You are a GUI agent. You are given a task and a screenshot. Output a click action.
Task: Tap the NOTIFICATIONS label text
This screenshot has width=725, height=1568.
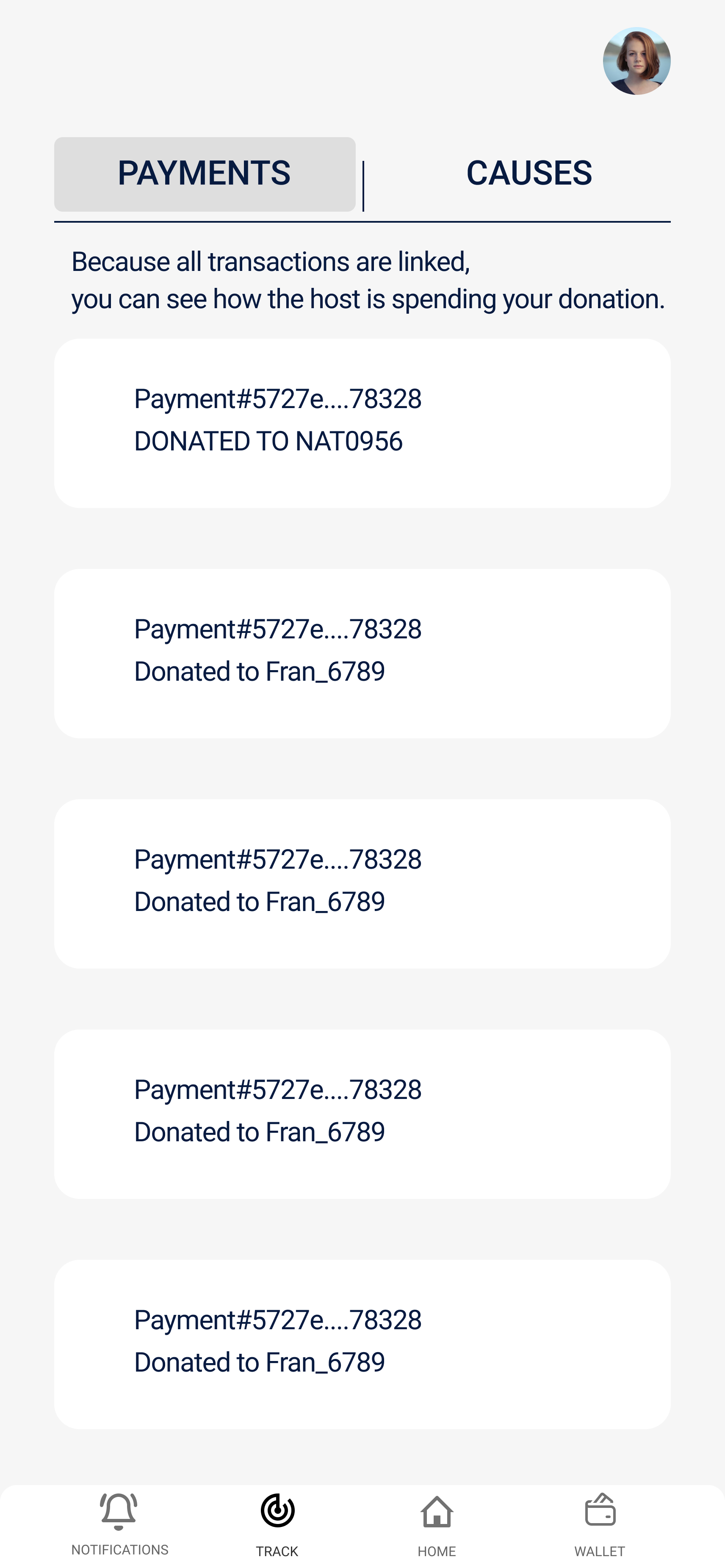pyautogui.click(x=119, y=1549)
